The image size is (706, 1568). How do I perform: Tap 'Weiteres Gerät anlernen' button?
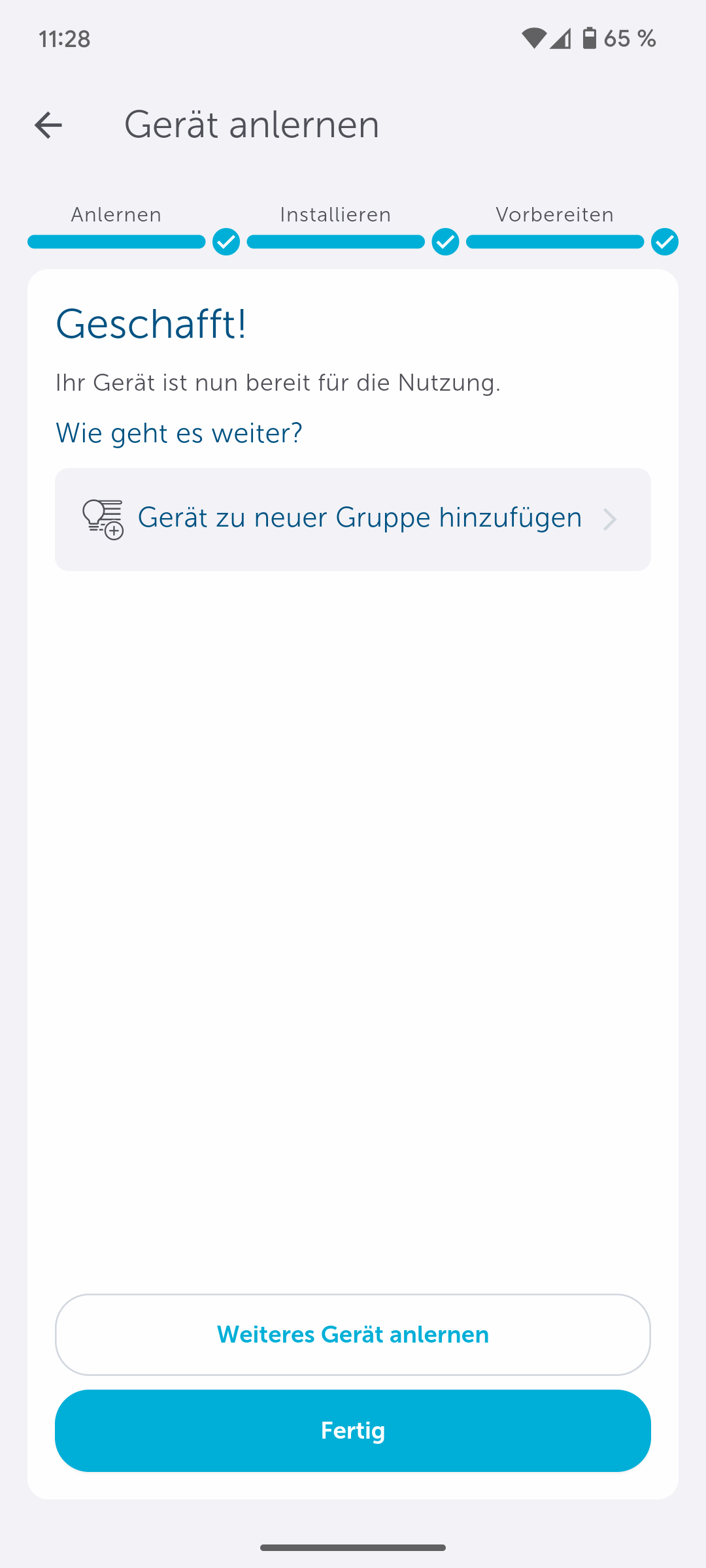[353, 1335]
